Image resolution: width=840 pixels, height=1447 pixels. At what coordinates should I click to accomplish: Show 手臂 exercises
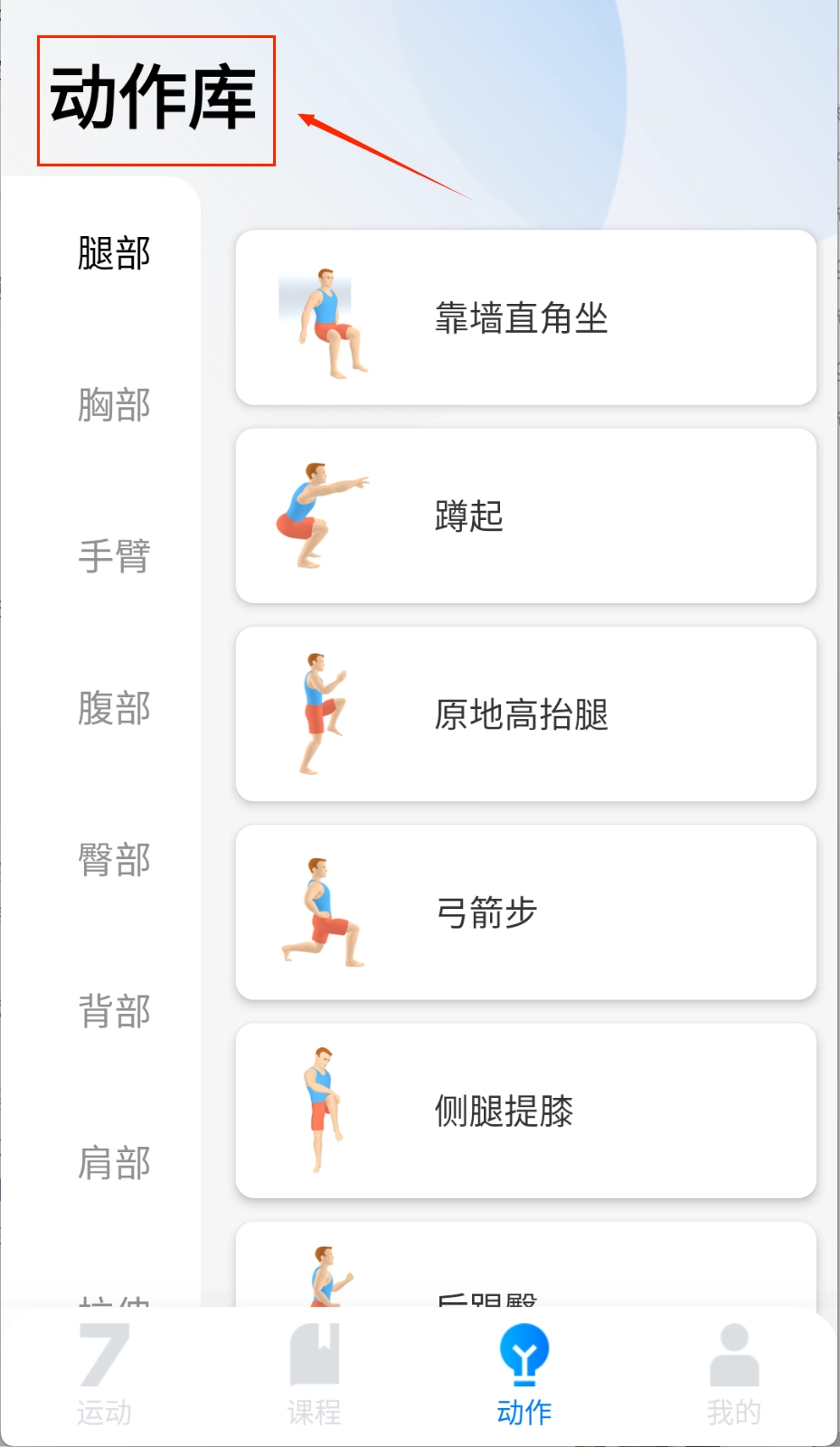[114, 555]
